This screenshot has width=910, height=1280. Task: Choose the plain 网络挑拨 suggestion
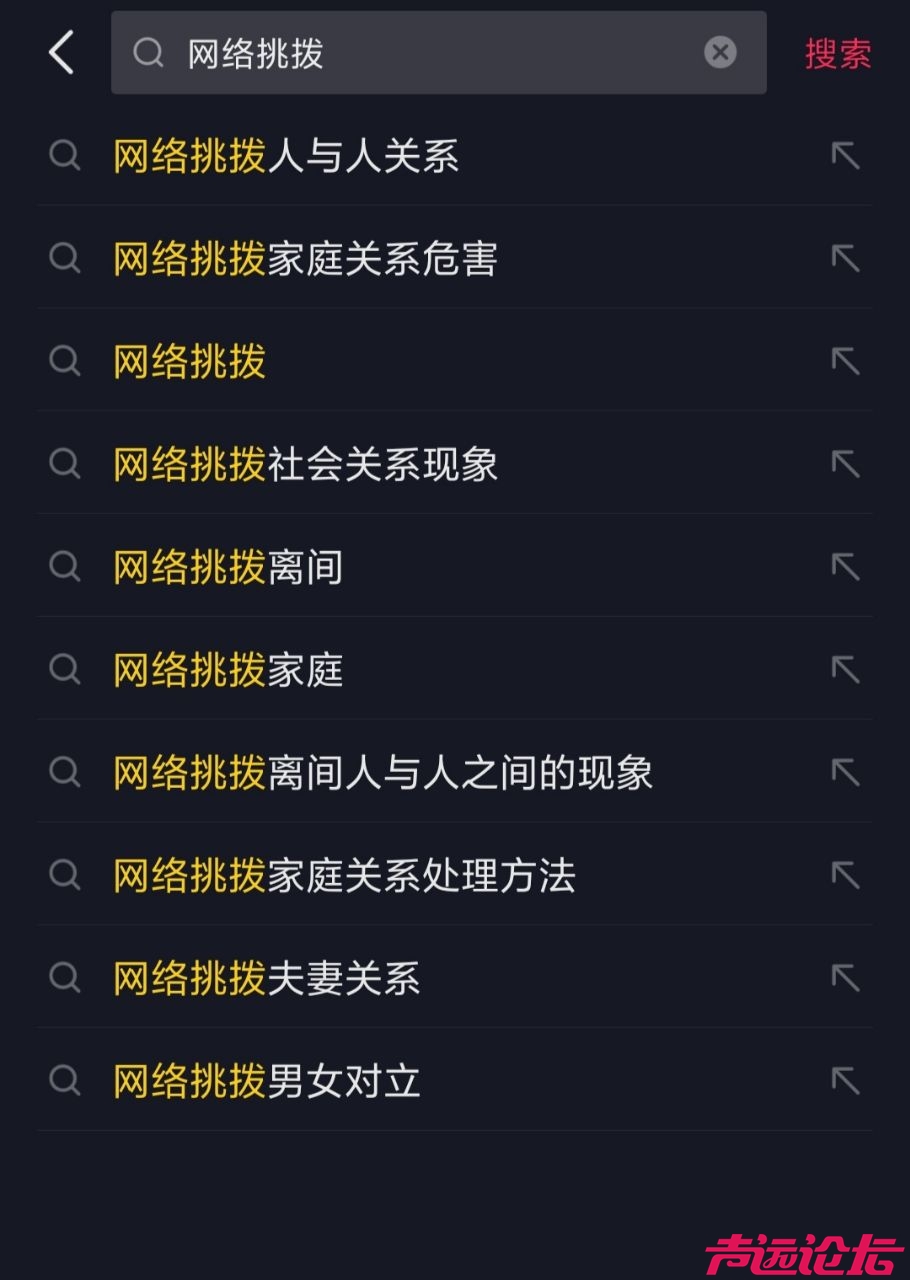point(190,362)
